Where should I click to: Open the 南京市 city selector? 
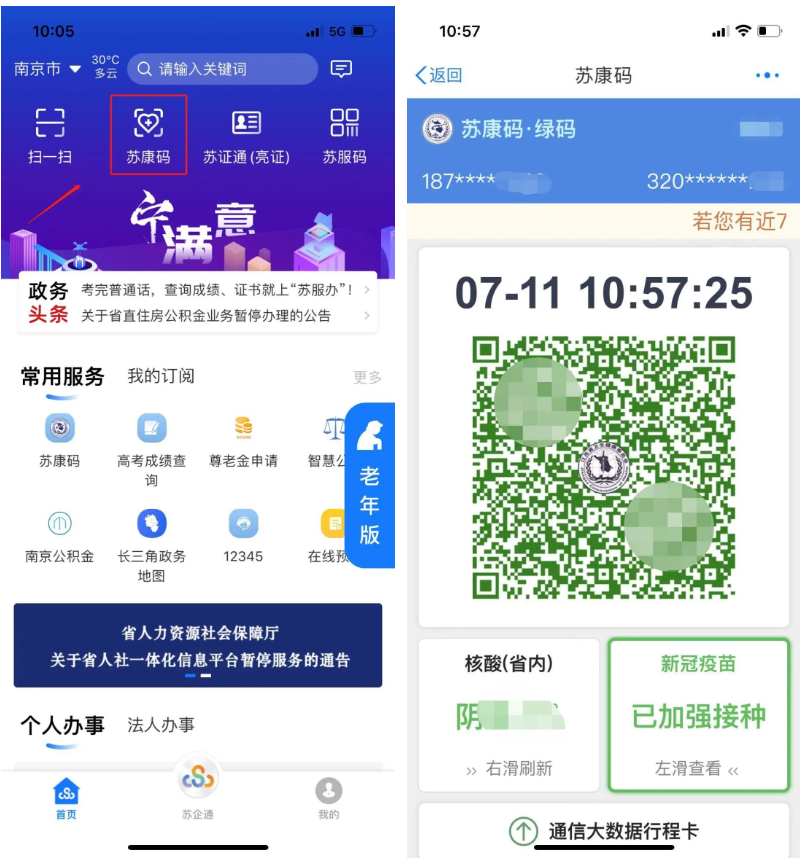[x=47, y=69]
